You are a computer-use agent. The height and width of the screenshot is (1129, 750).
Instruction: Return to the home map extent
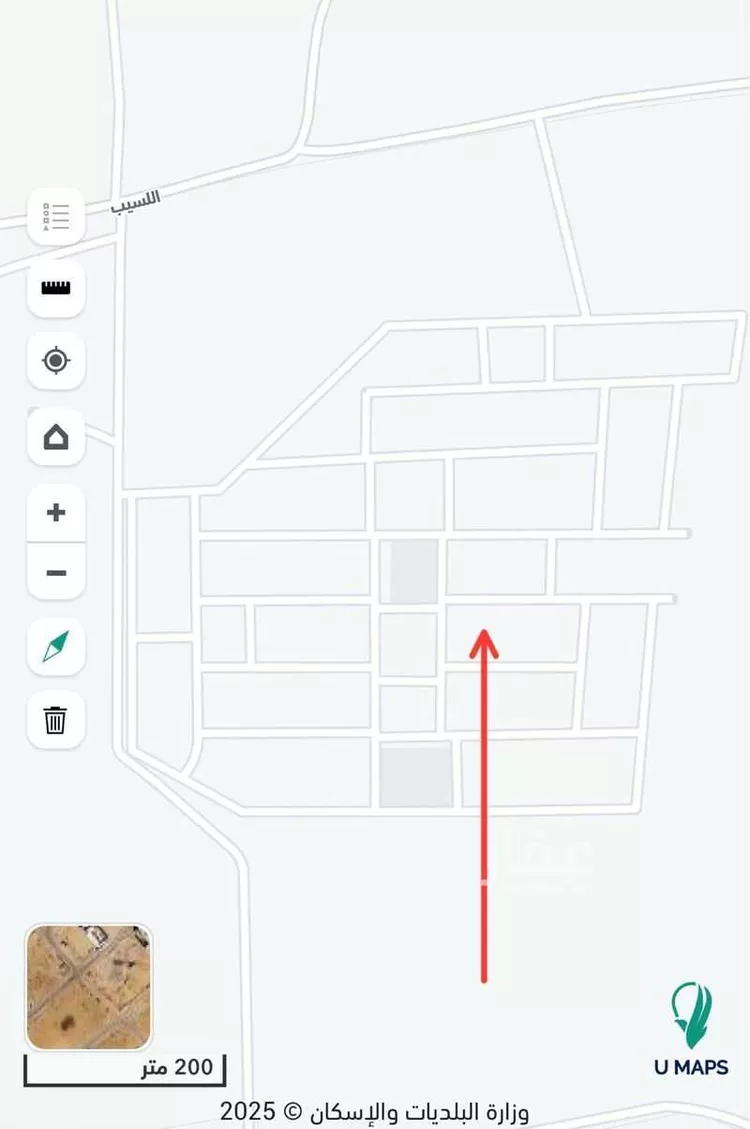click(x=56, y=437)
